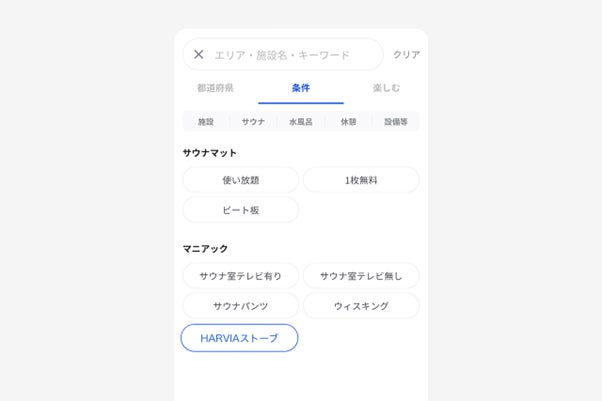Viewport: 602px width, 401px height.
Task: Select サウナ室テレビ無し filter
Action: tap(361, 276)
